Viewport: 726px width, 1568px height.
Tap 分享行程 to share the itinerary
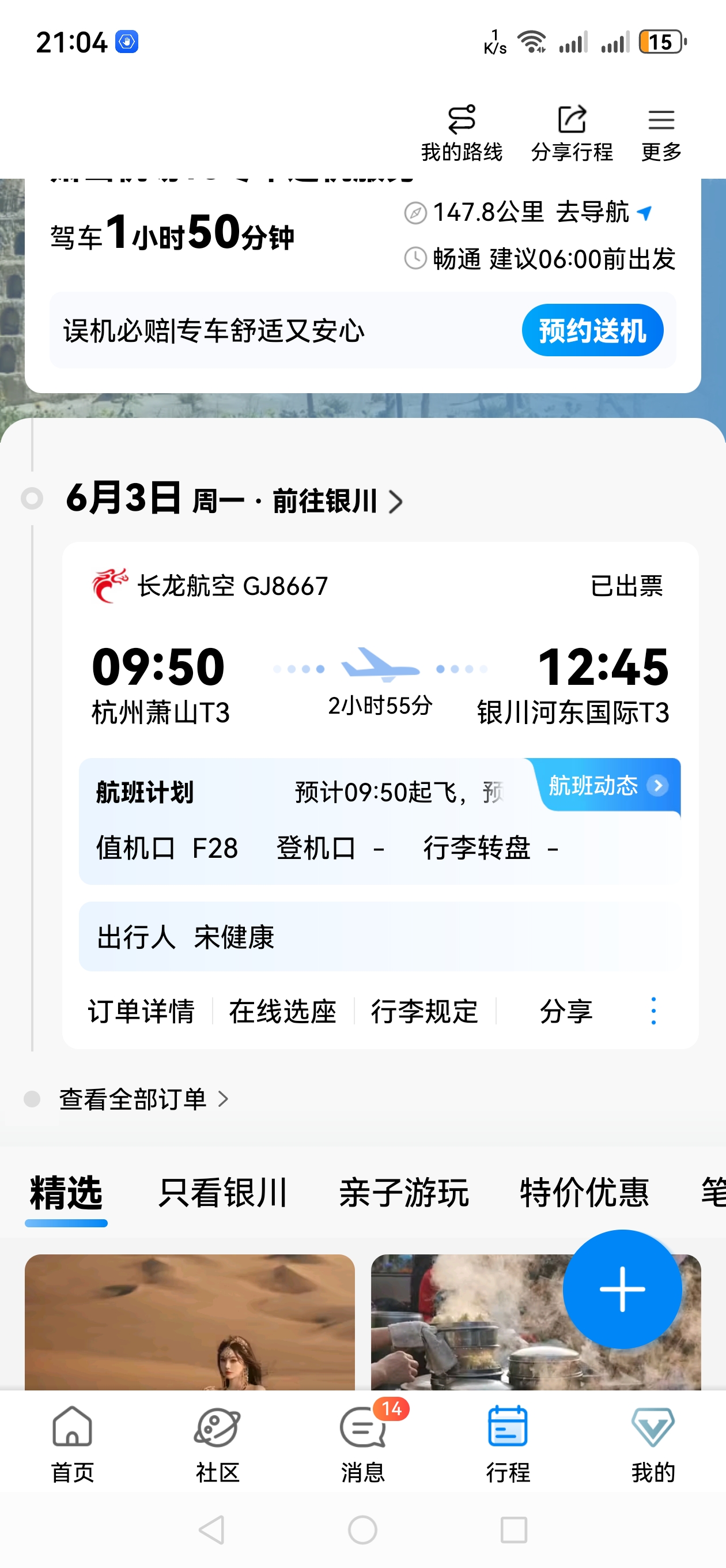pos(572,133)
